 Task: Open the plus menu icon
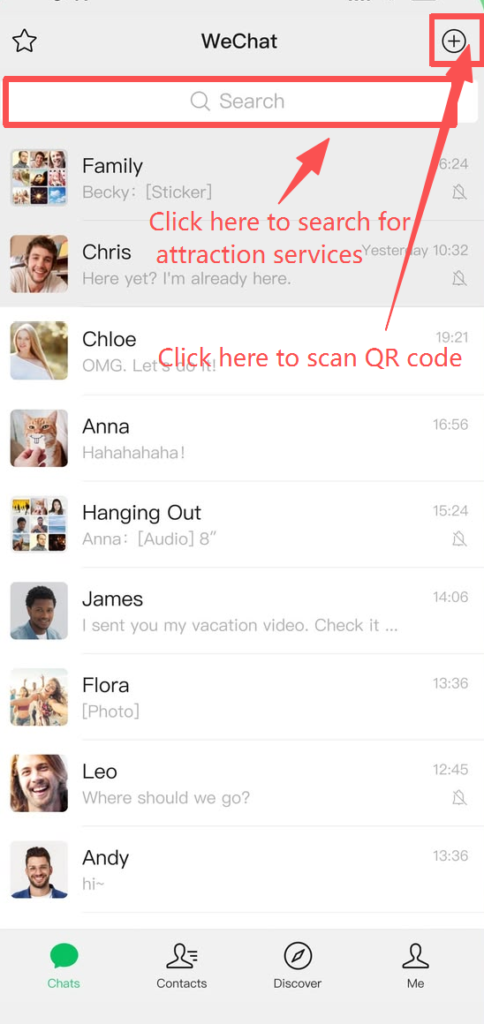click(453, 42)
